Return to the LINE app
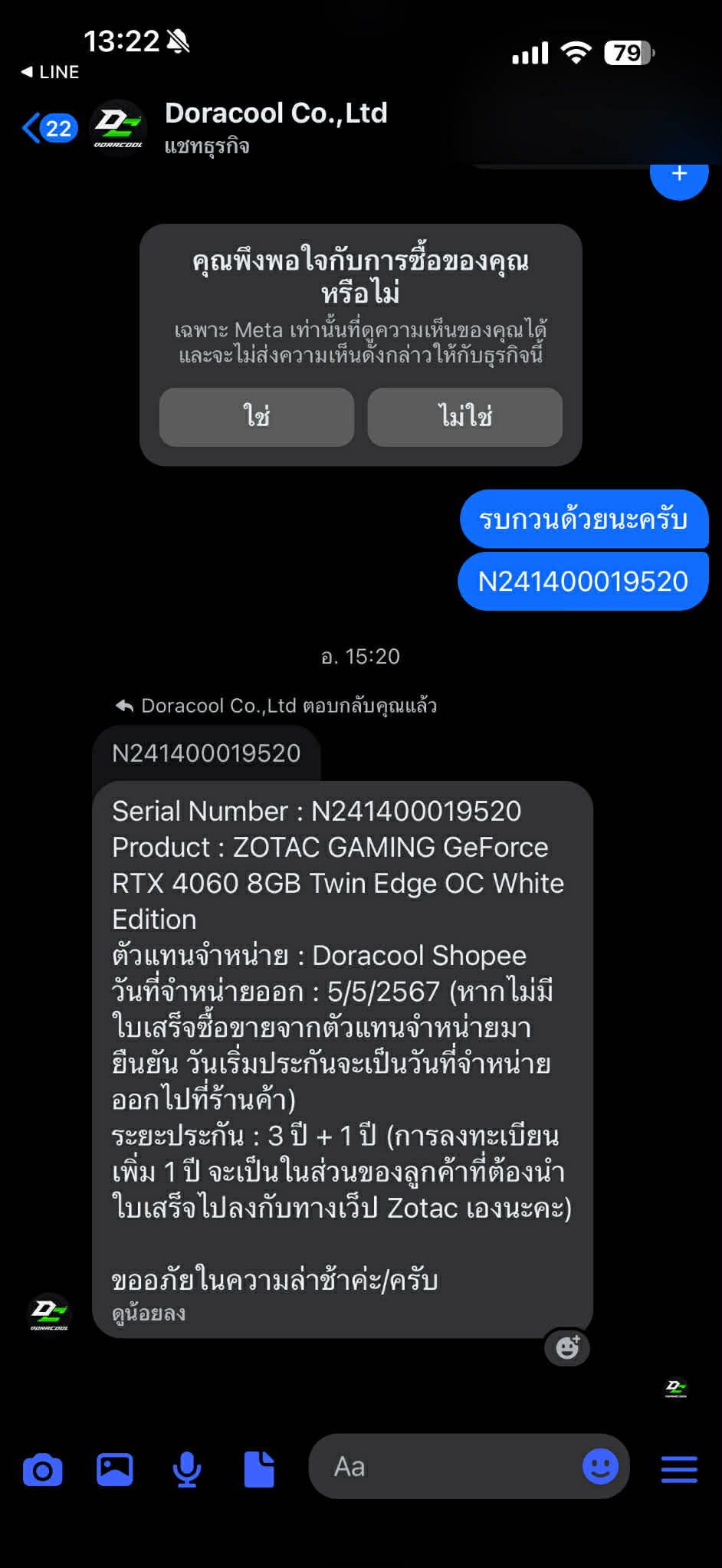Viewport: 722px width, 1568px height. click(50, 72)
